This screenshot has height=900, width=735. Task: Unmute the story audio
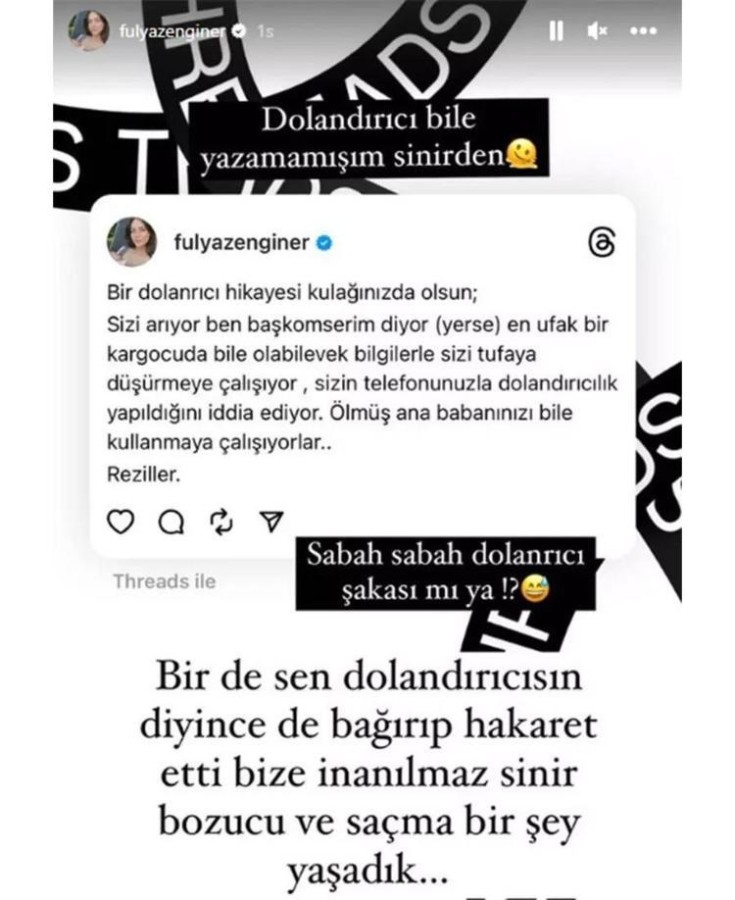(597, 31)
